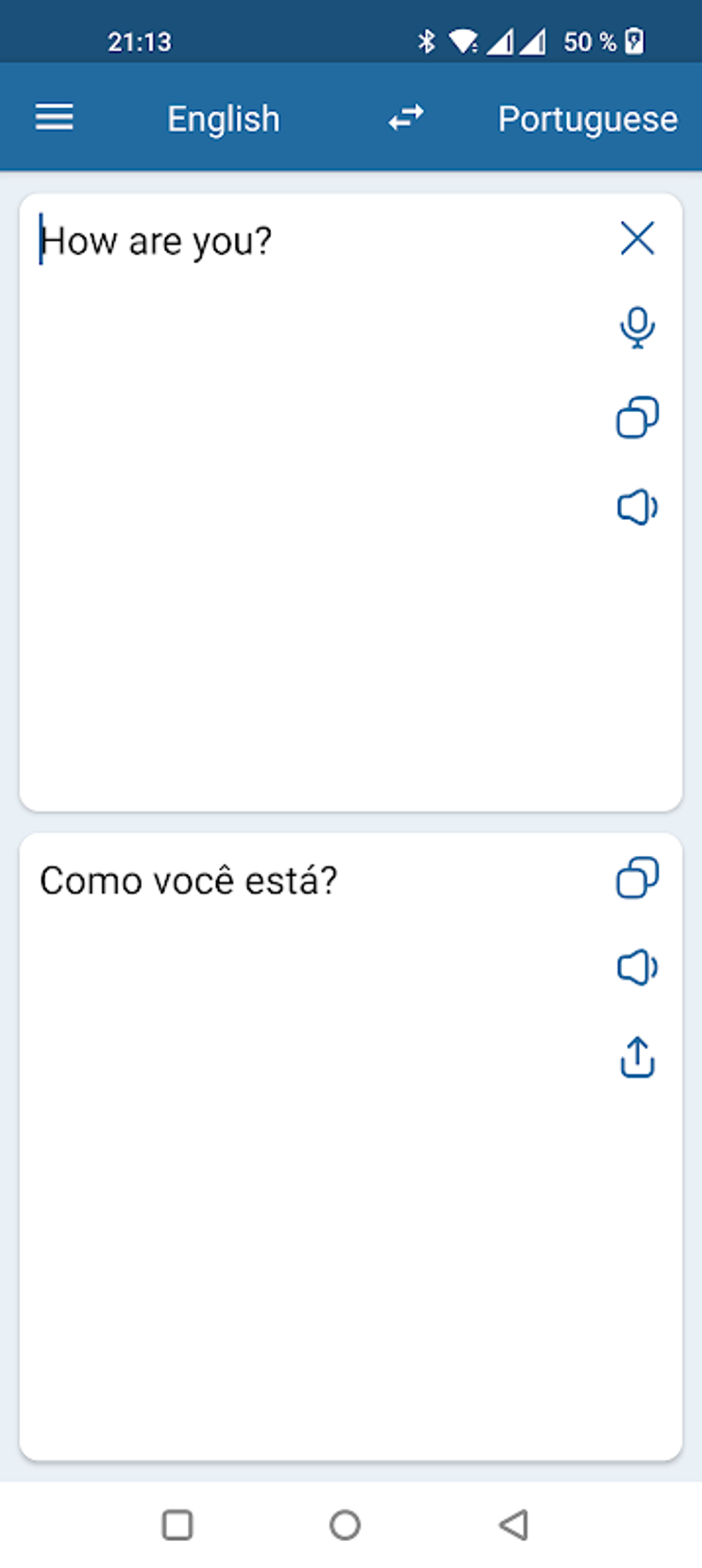Copy the Portuguese translation
702x1568 pixels.
637,876
